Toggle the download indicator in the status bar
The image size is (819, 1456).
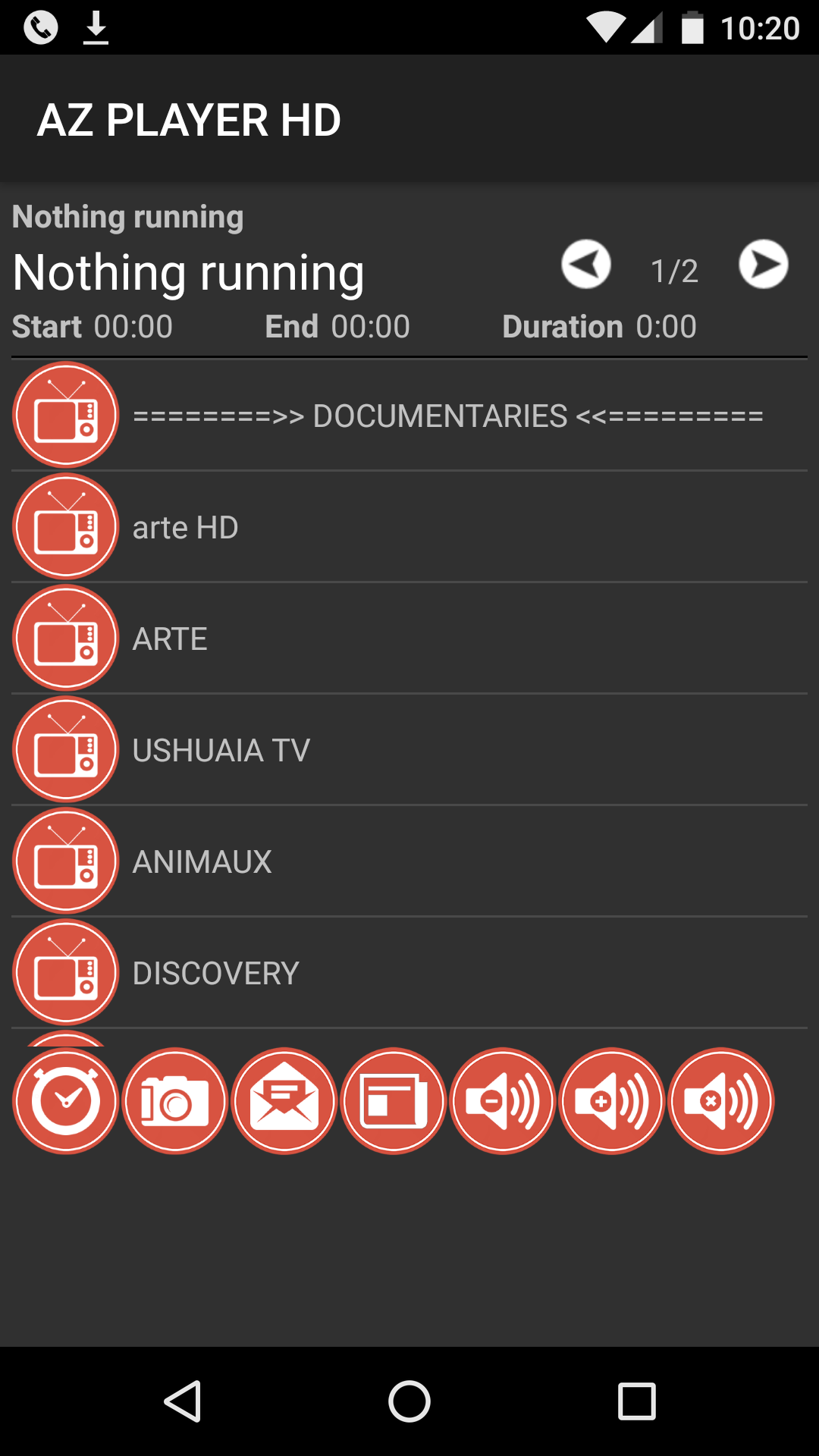96,27
